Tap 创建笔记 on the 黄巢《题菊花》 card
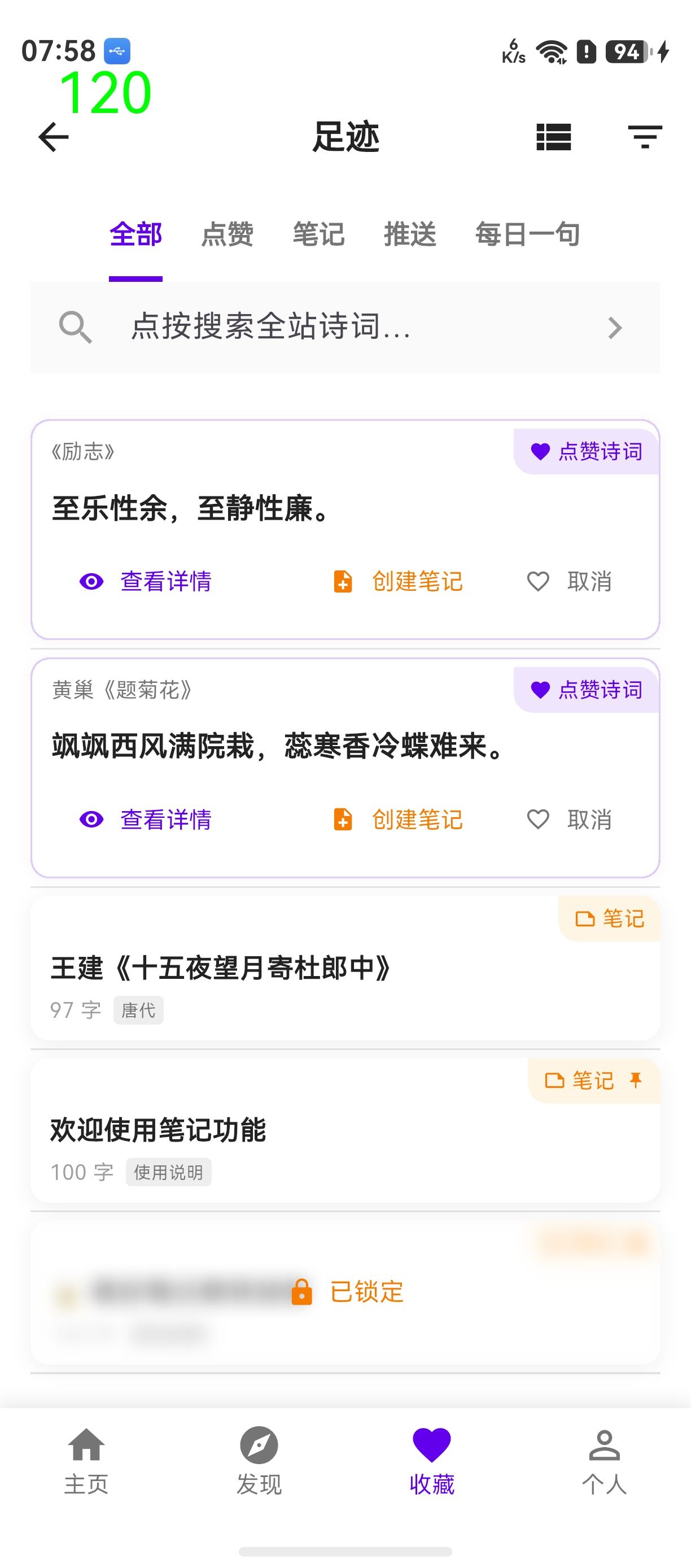The height and width of the screenshot is (1568, 691). pos(399,820)
